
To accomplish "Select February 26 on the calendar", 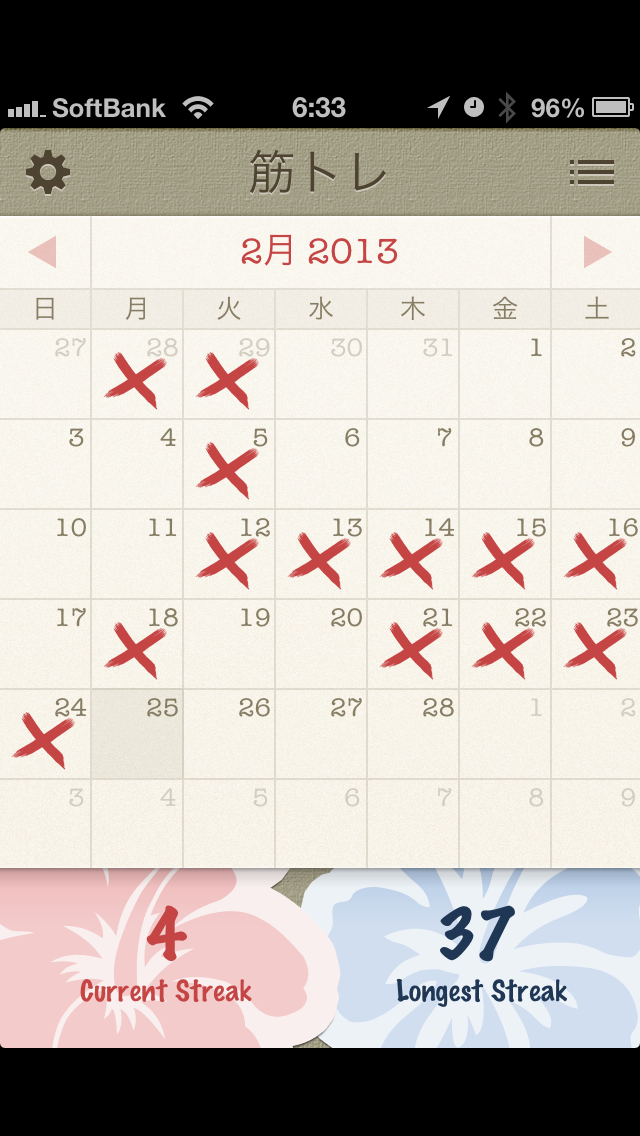I will [229, 734].
